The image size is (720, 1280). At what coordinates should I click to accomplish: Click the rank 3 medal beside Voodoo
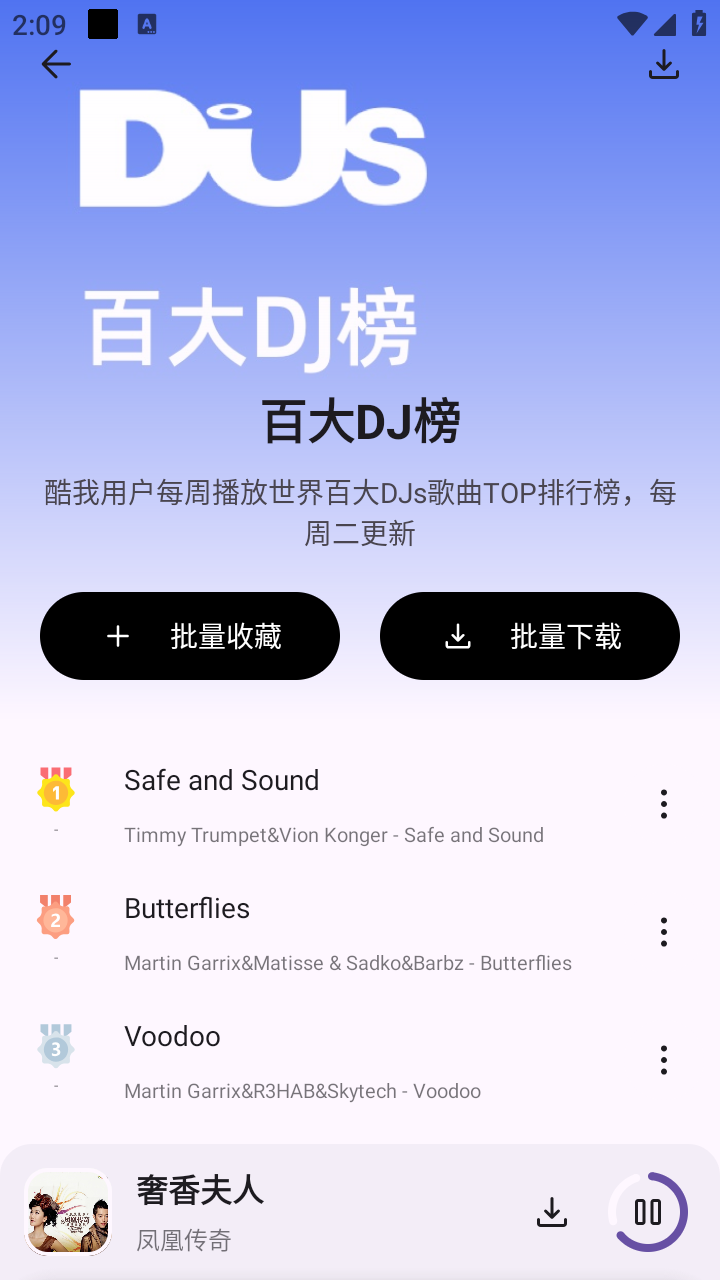(x=56, y=1047)
